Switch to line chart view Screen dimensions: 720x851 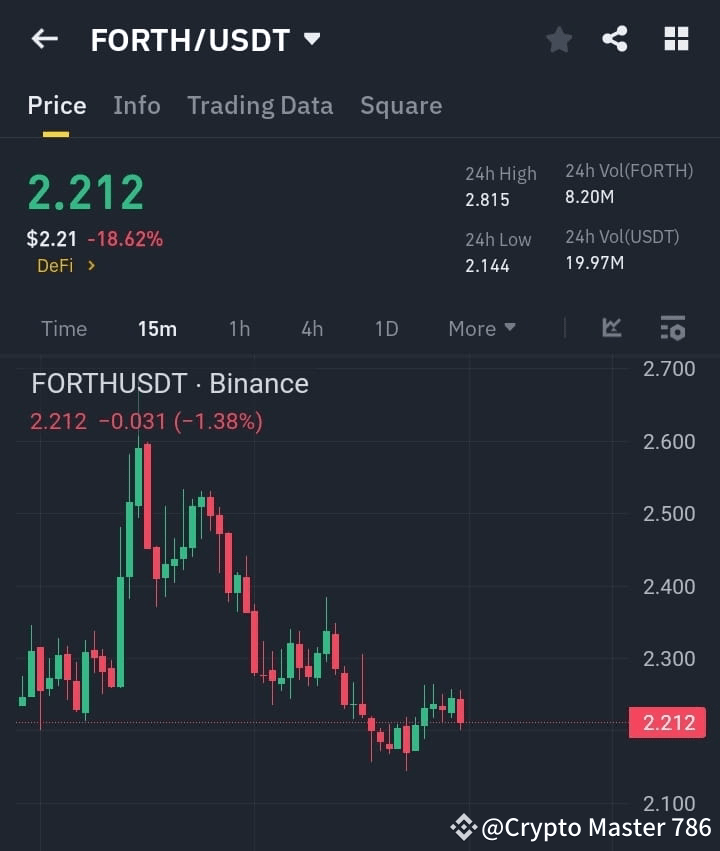tap(611, 328)
